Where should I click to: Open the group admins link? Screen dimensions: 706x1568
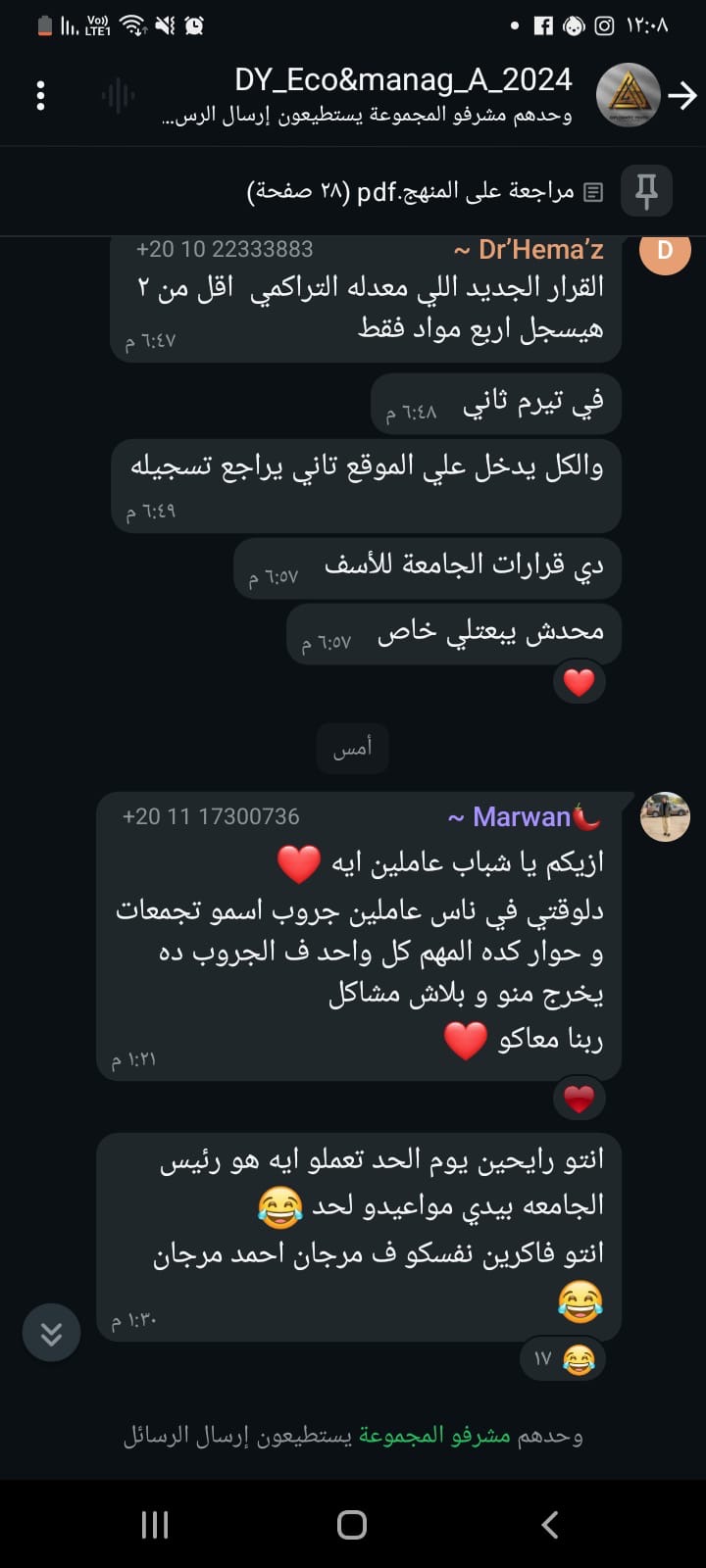(434, 1436)
